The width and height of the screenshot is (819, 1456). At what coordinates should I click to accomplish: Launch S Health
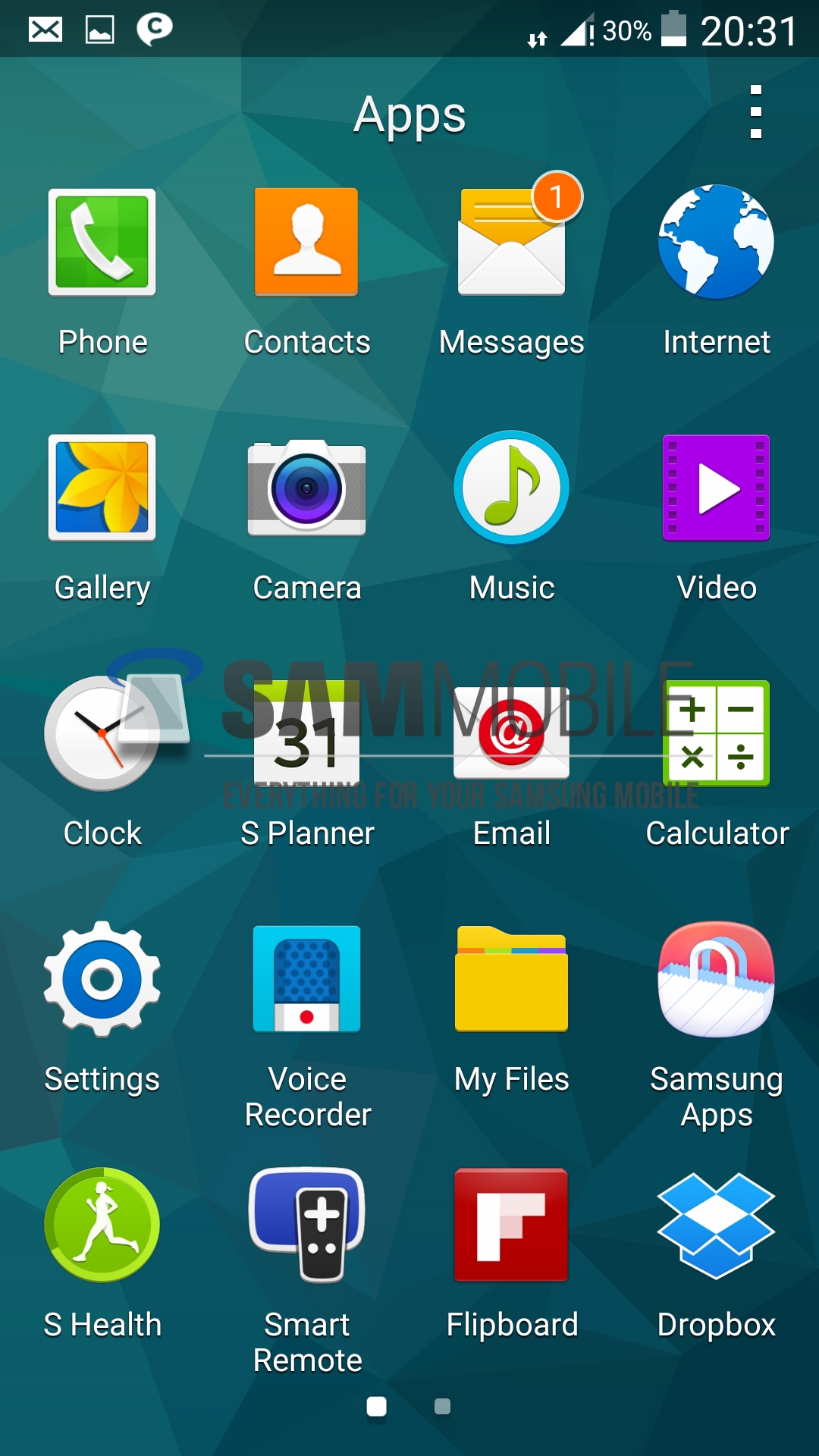point(102,1225)
